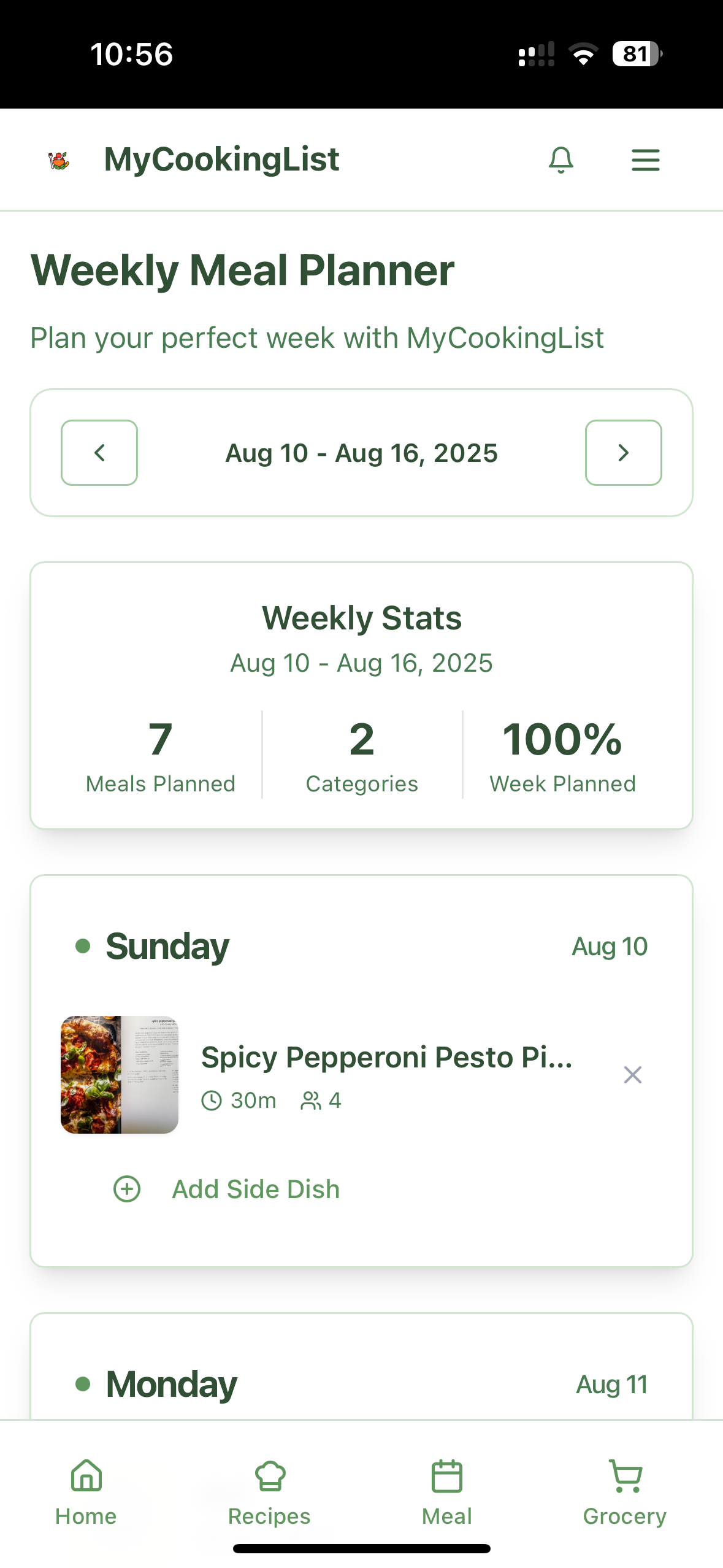Image resolution: width=723 pixels, height=1568 pixels.
Task: Click the clock icon showing 30m
Action: pos(212,1099)
